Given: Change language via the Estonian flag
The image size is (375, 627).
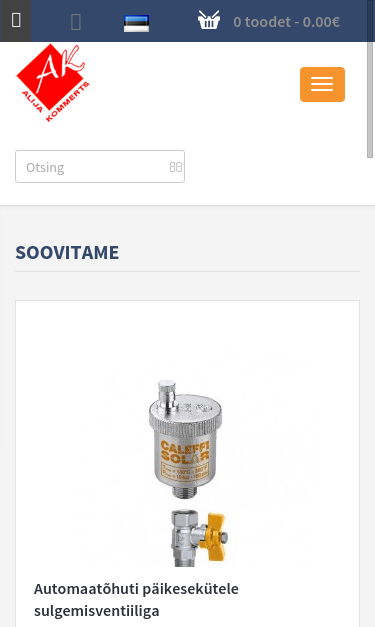Looking at the screenshot, I should click(136, 23).
